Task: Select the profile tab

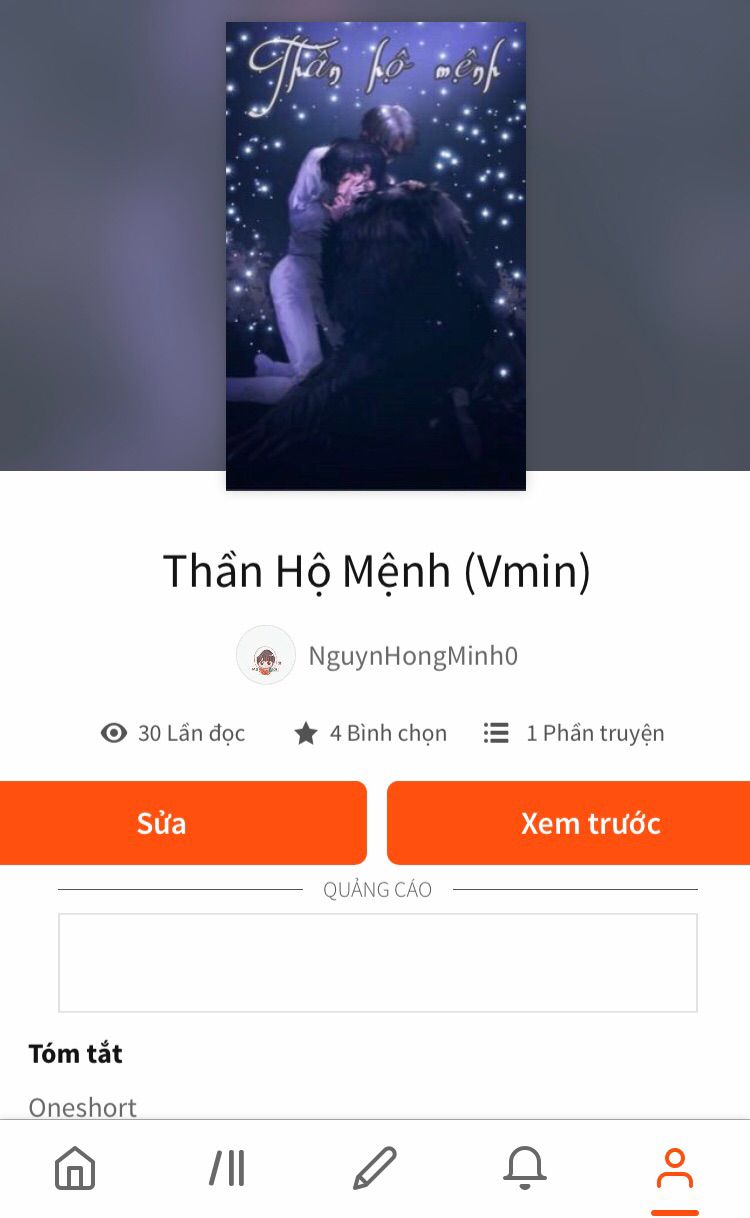Action: click(x=675, y=1168)
